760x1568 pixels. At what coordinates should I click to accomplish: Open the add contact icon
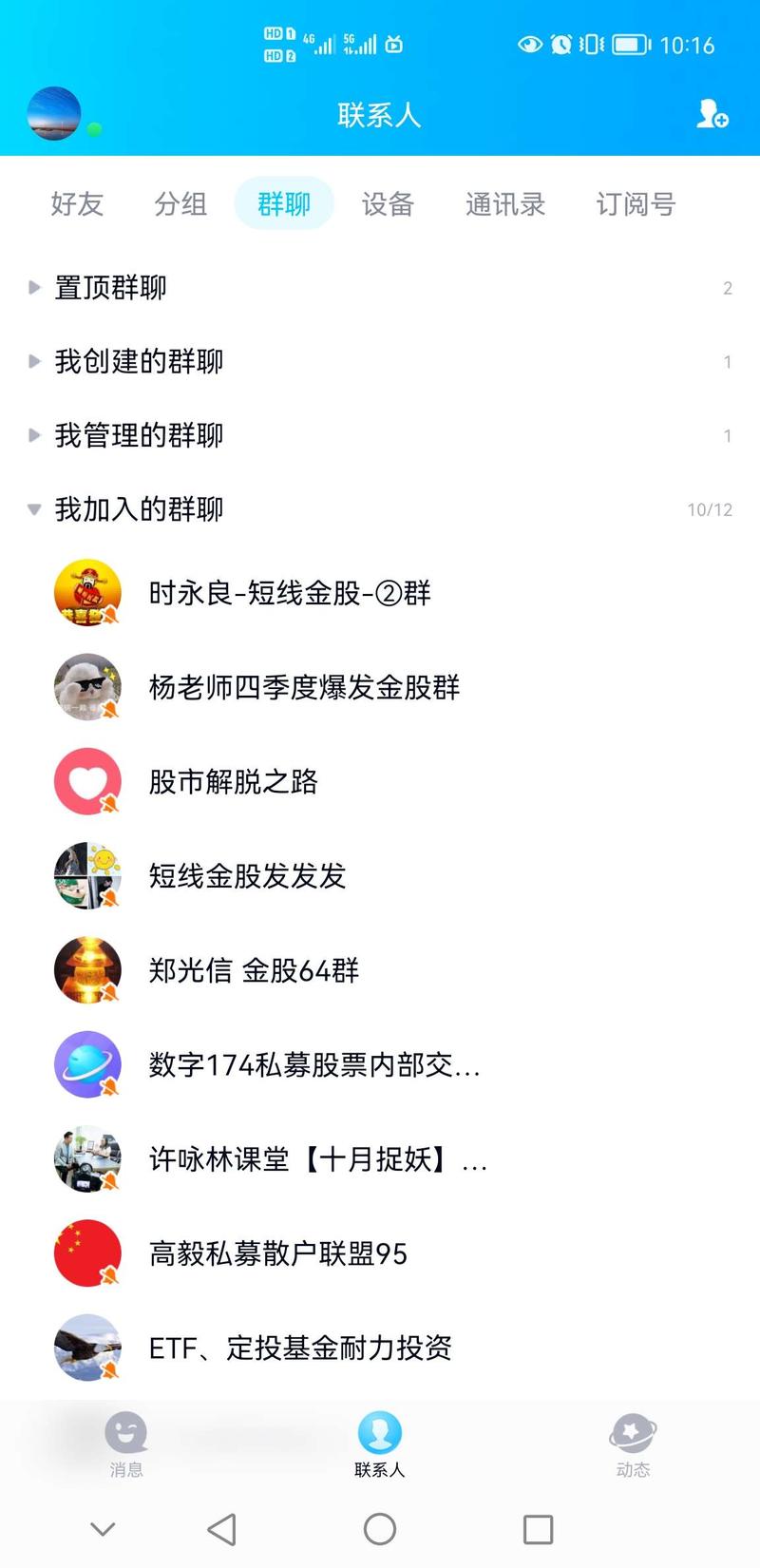coord(712,114)
